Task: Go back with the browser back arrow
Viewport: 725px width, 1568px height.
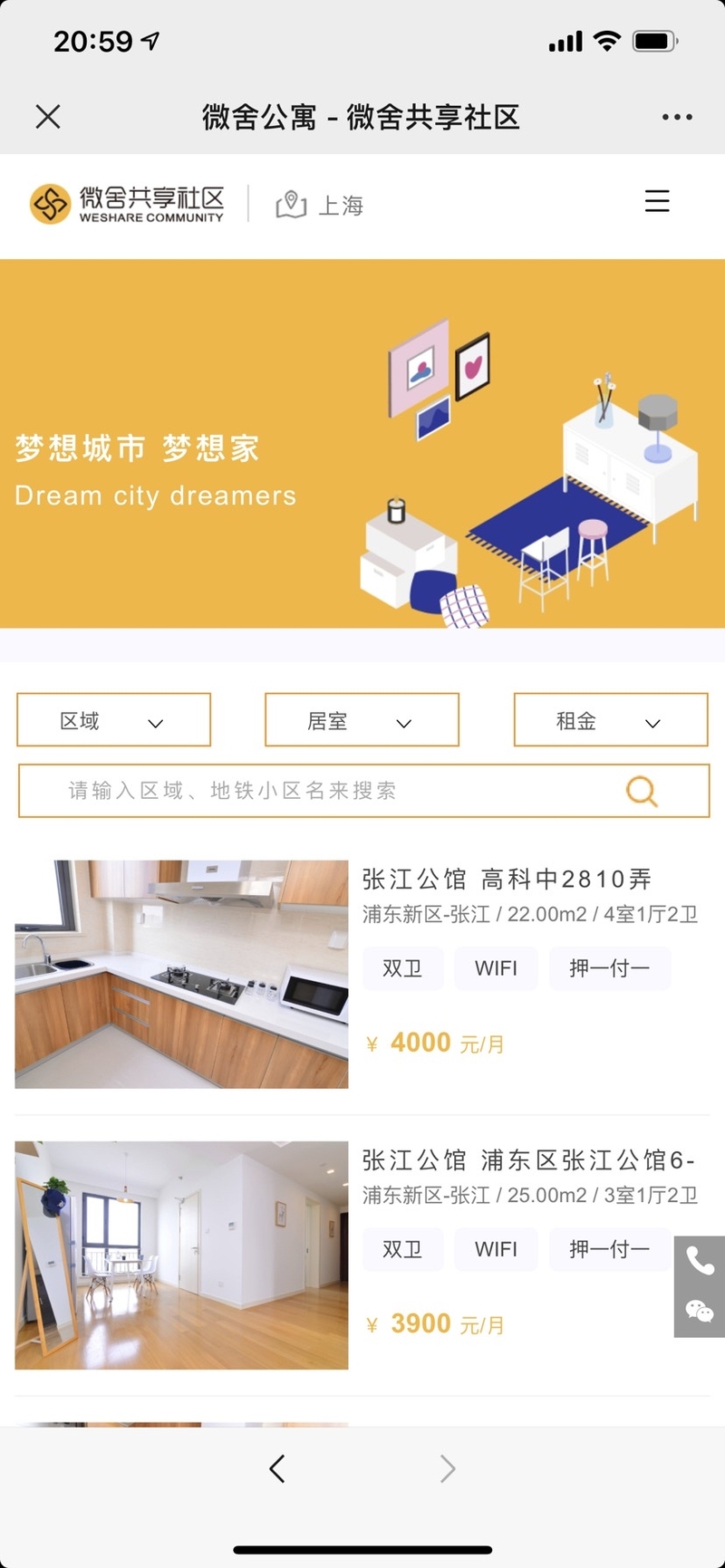Action: pyautogui.click(x=277, y=1468)
